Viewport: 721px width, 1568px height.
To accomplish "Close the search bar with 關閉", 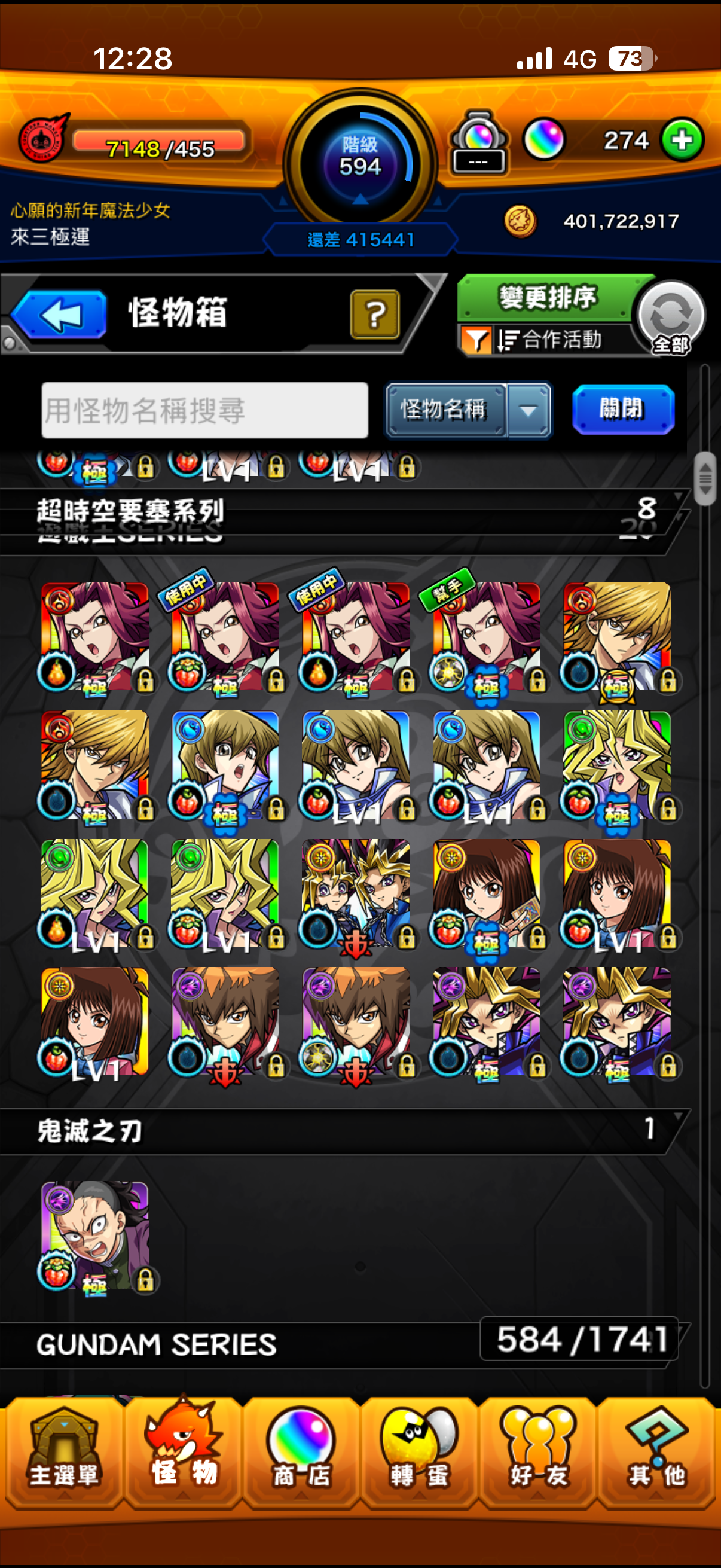I will click(x=623, y=410).
